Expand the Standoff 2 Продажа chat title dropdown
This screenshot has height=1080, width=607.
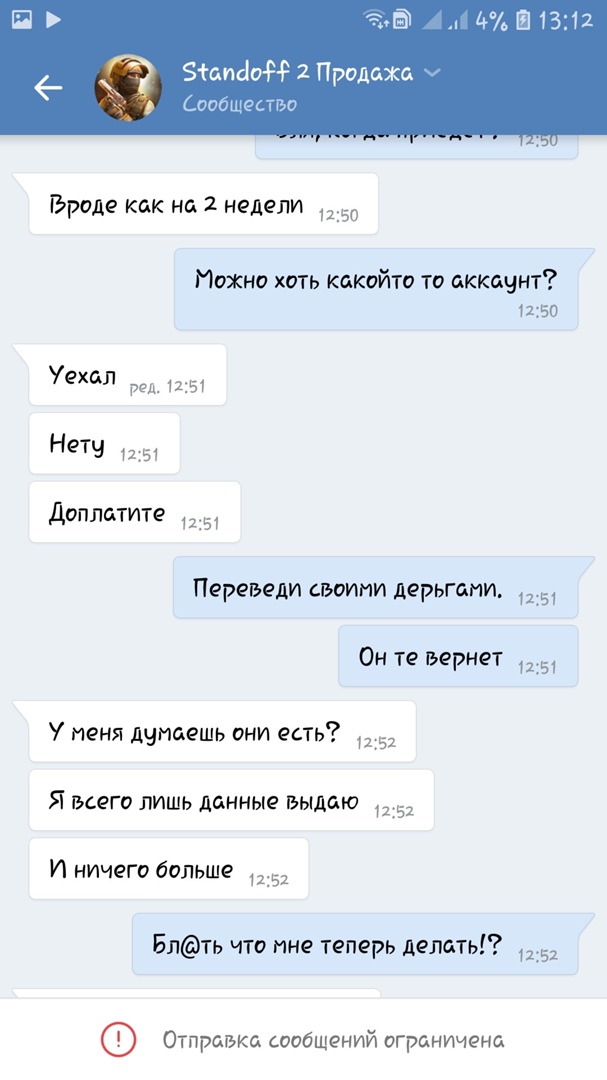pos(432,73)
